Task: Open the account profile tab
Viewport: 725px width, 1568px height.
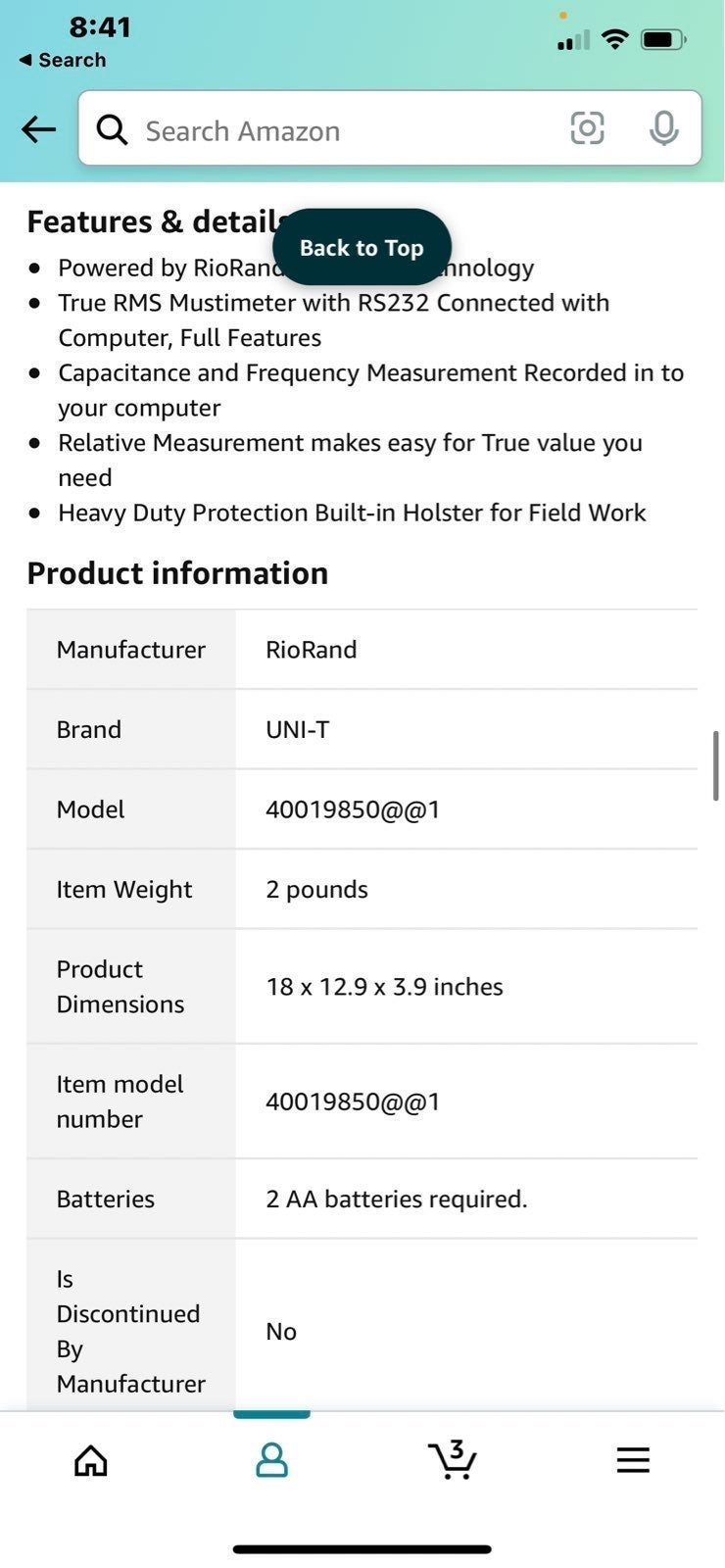Action: point(271,1460)
